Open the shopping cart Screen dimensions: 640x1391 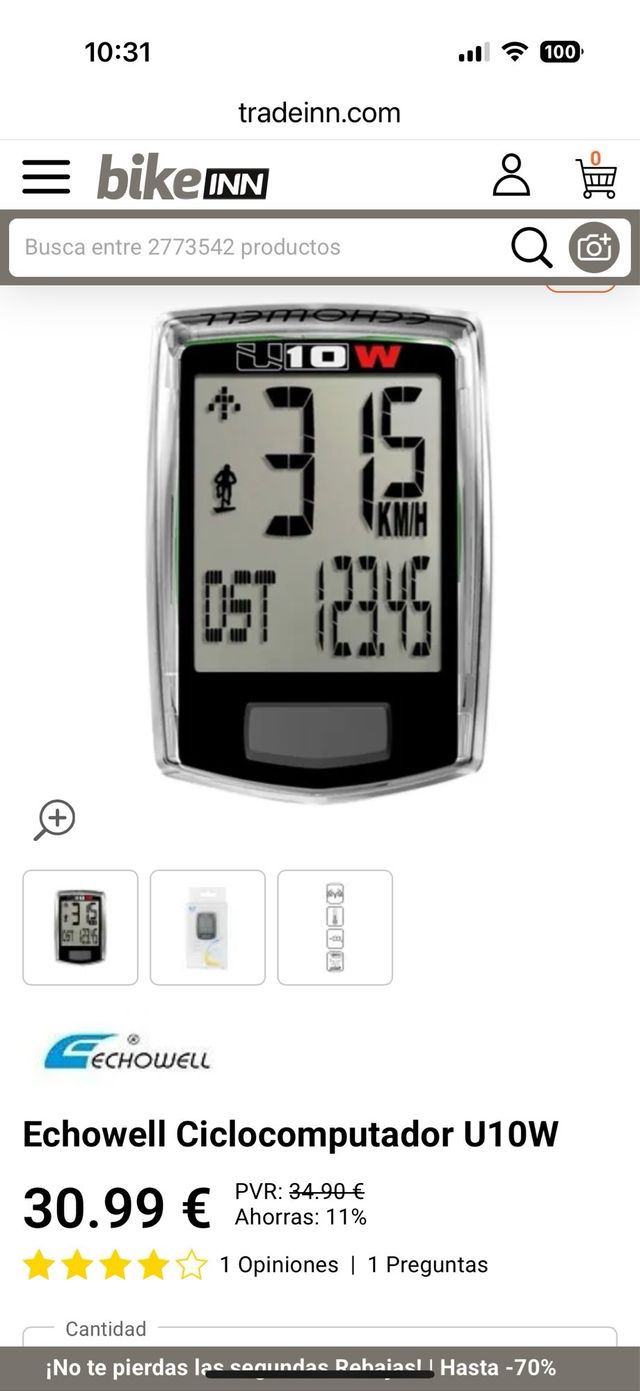coord(596,177)
